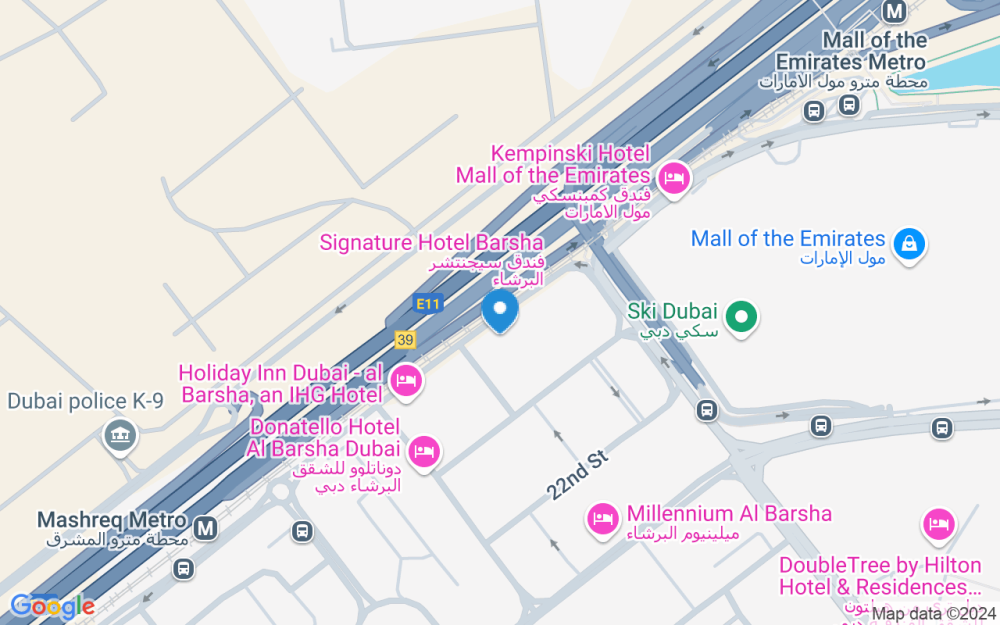Tap the Ski Dubai green marker
The height and width of the screenshot is (625, 1000).
pyautogui.click(x=741, y=318)
